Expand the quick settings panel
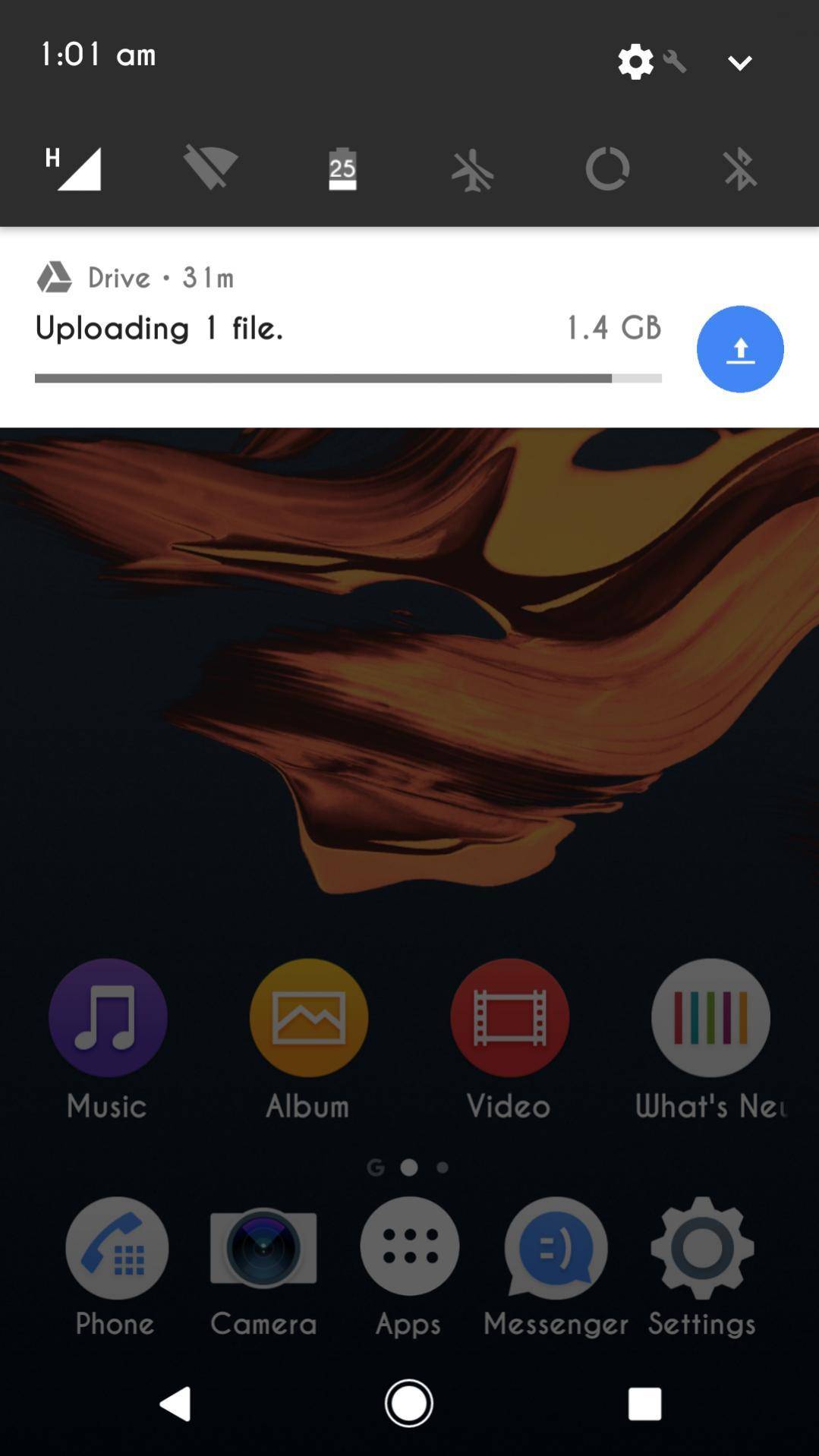 coord(739,62)
